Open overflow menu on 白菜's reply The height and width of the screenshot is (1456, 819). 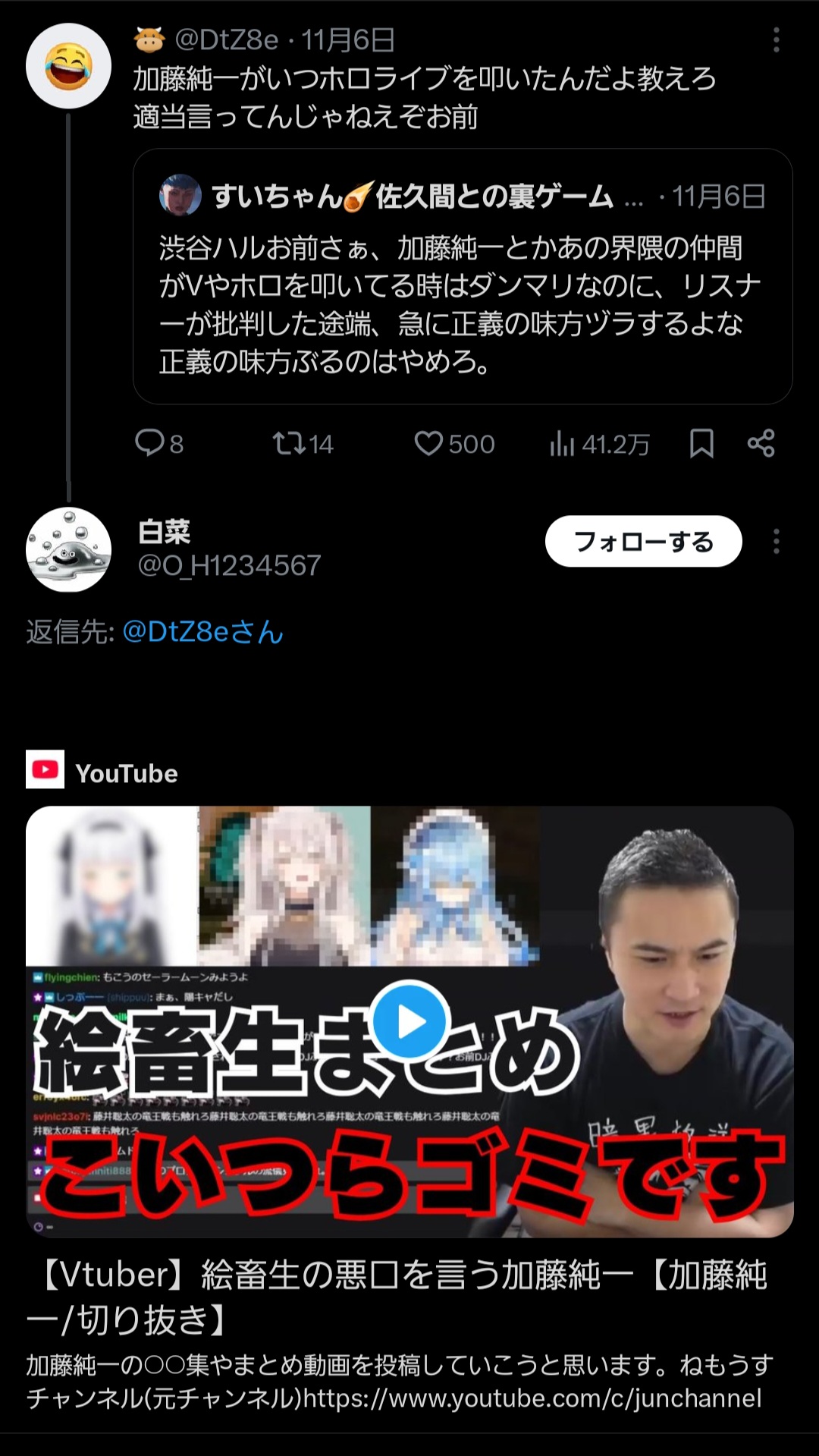776,542
